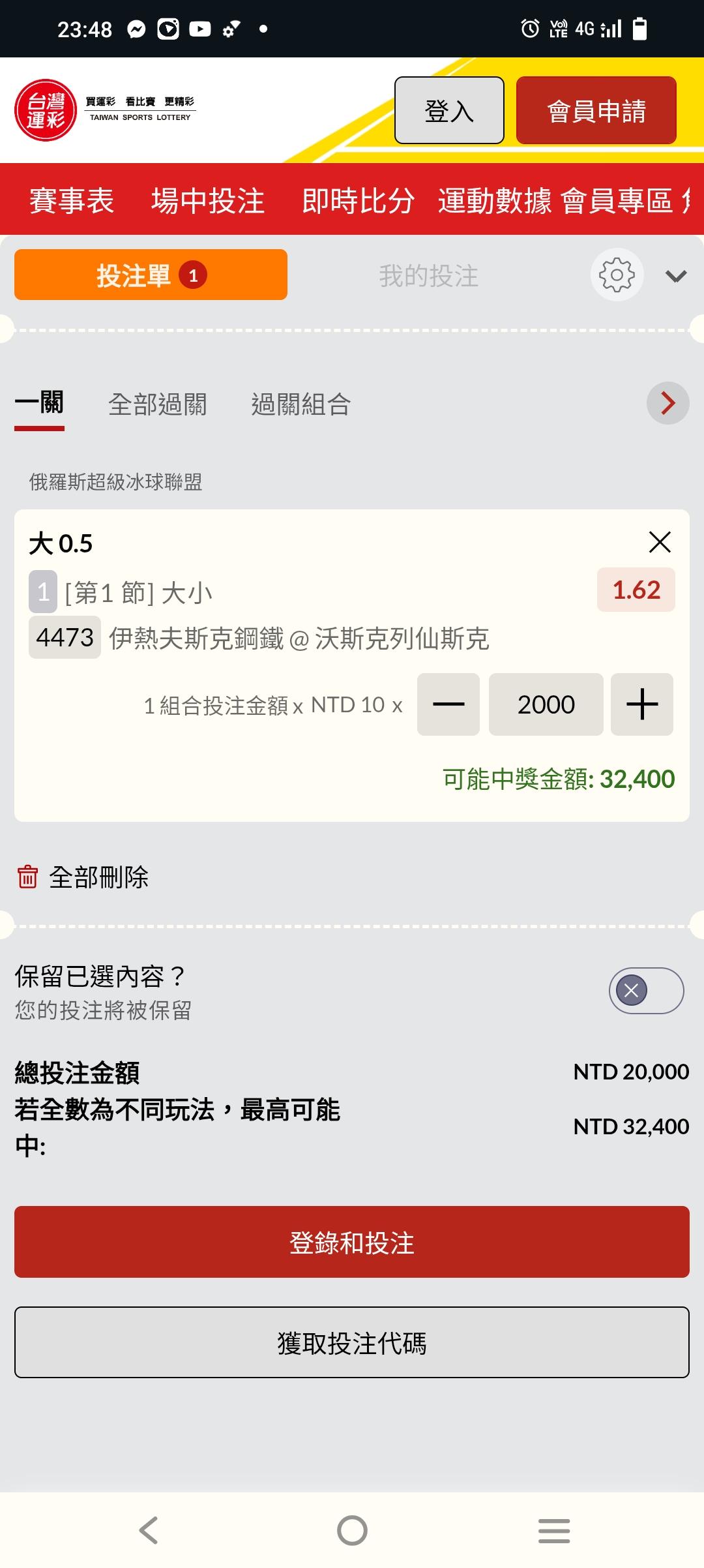Open the bet slip settings gear
The image size is (704, 1568).
tap(617, 275)
